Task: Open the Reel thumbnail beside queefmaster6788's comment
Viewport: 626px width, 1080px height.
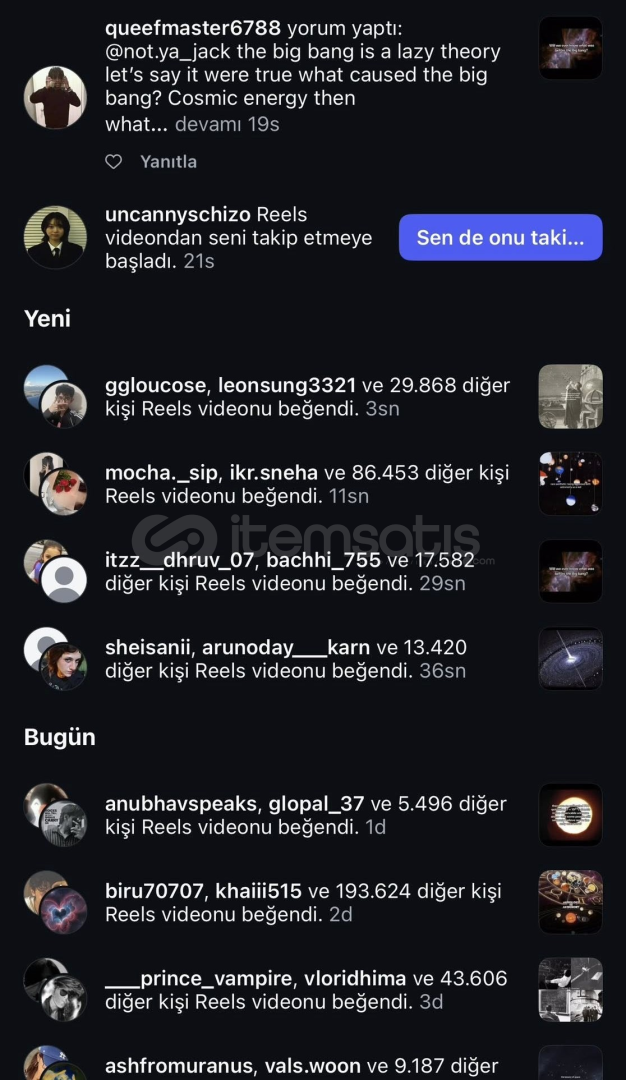Action: (x=570, y=48)
